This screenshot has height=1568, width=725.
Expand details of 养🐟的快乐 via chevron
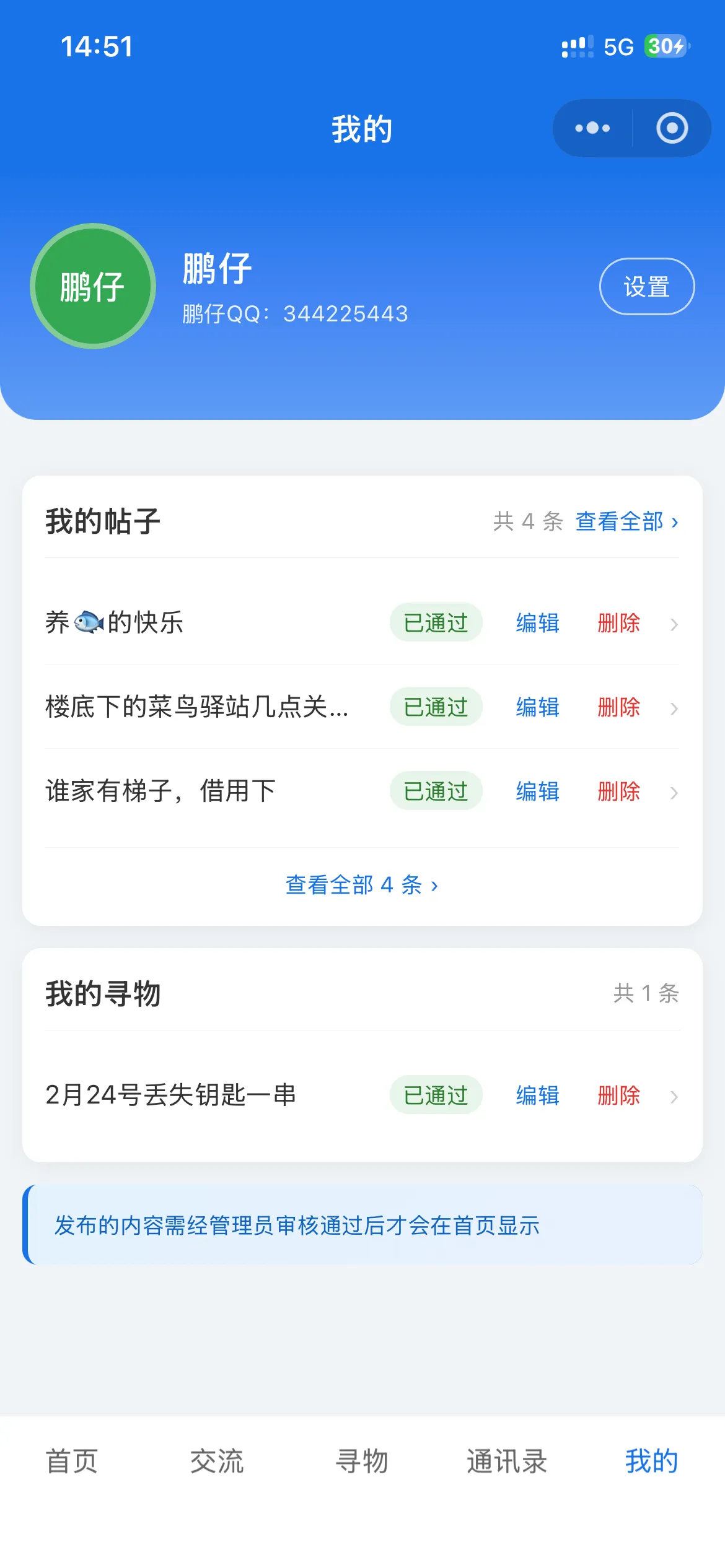click(x=674, y=624)
